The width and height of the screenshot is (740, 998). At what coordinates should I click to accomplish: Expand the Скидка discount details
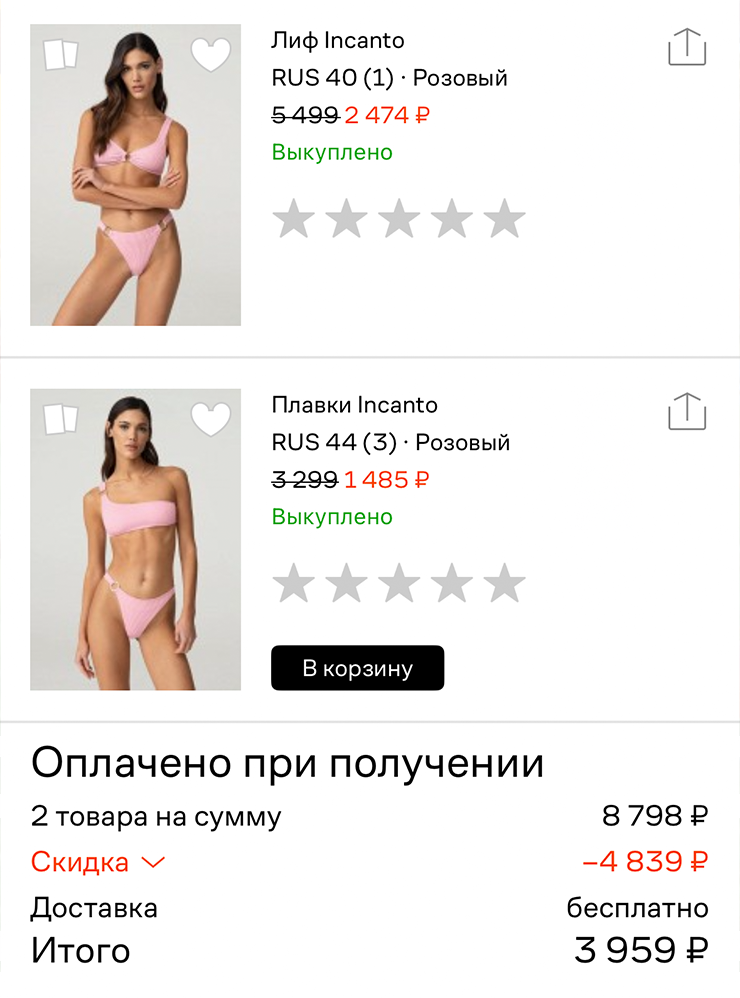pos(98,862)
